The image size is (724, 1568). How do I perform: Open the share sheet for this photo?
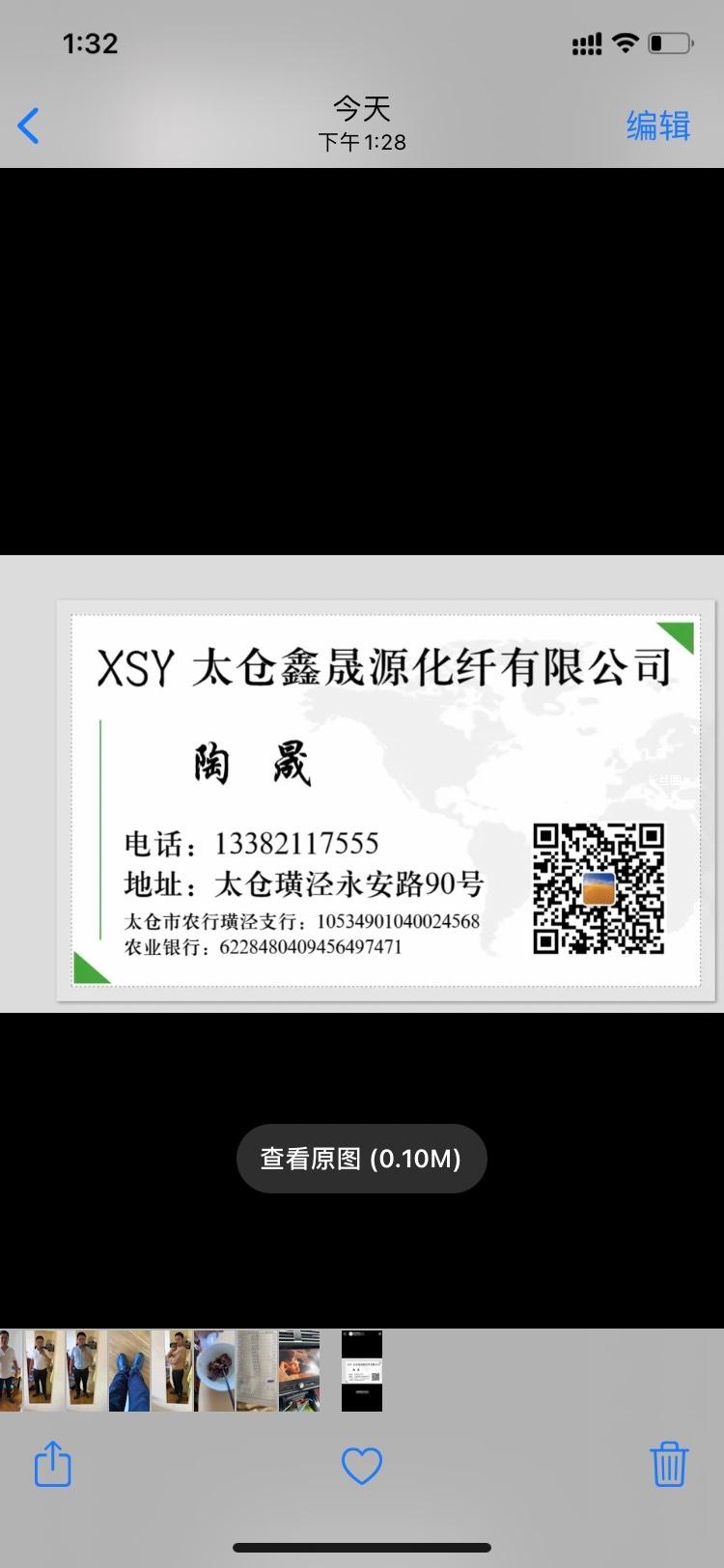tap(53, 1464)
